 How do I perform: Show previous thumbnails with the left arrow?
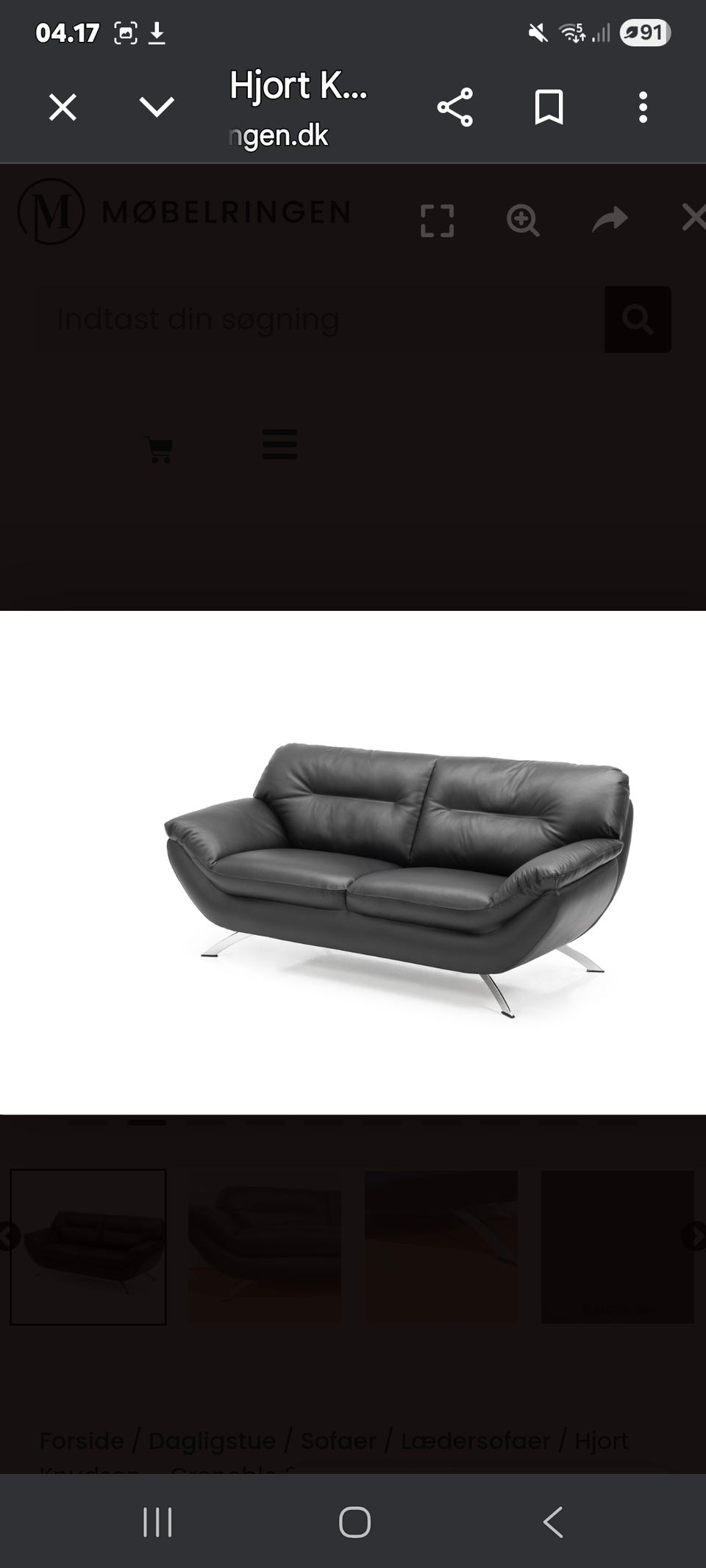coord(9,1236)
